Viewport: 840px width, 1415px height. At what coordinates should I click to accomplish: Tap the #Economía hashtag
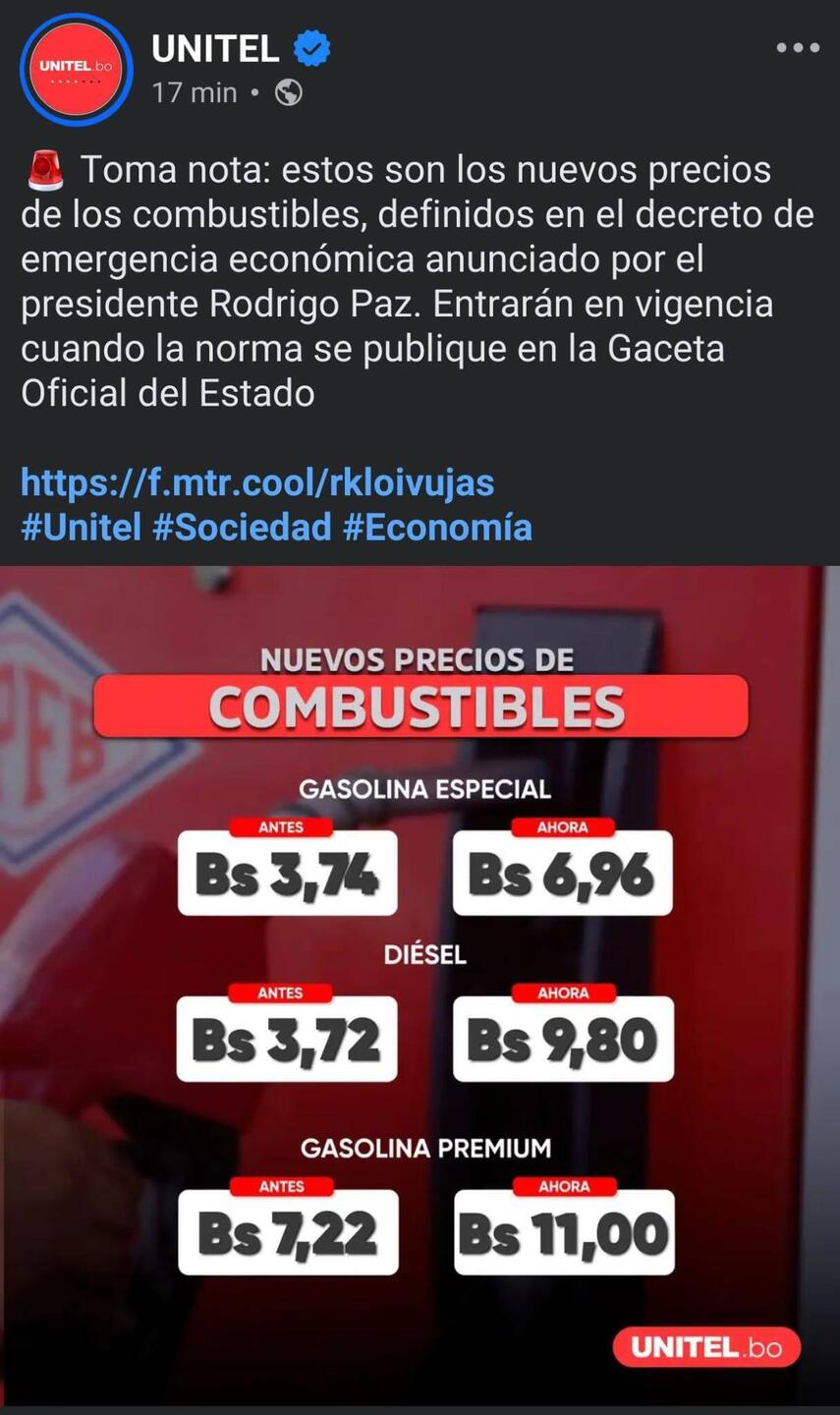click(x=437, y=528)
